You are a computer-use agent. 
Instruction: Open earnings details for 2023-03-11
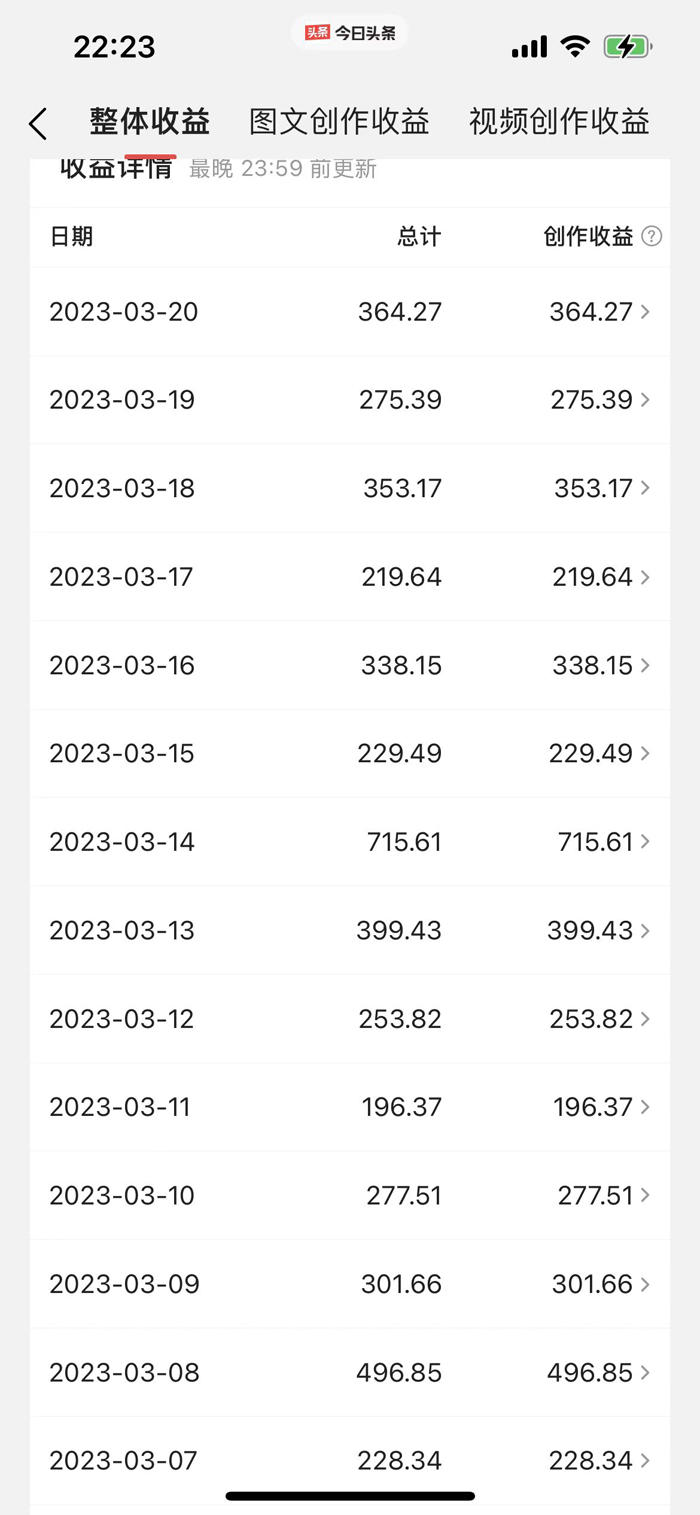350,1107
